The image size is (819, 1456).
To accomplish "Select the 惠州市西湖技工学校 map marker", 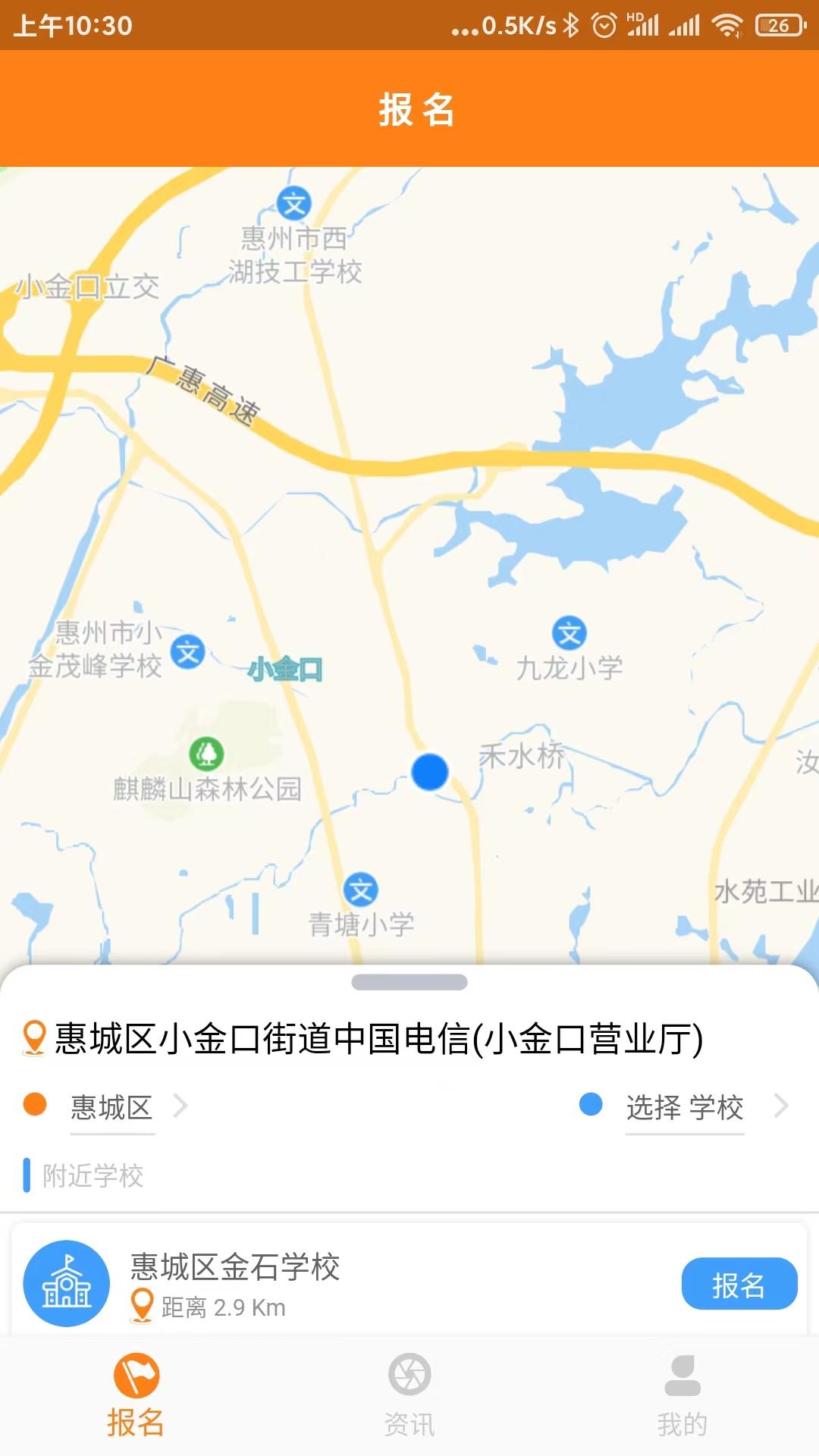I will [x=296, y=202].
